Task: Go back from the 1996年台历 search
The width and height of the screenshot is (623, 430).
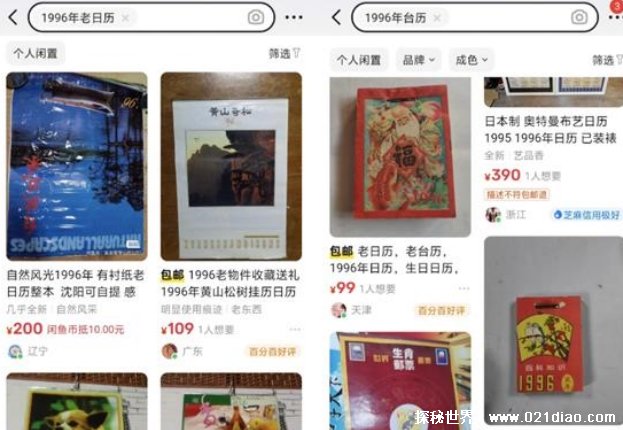Action: tap(336, 17)
